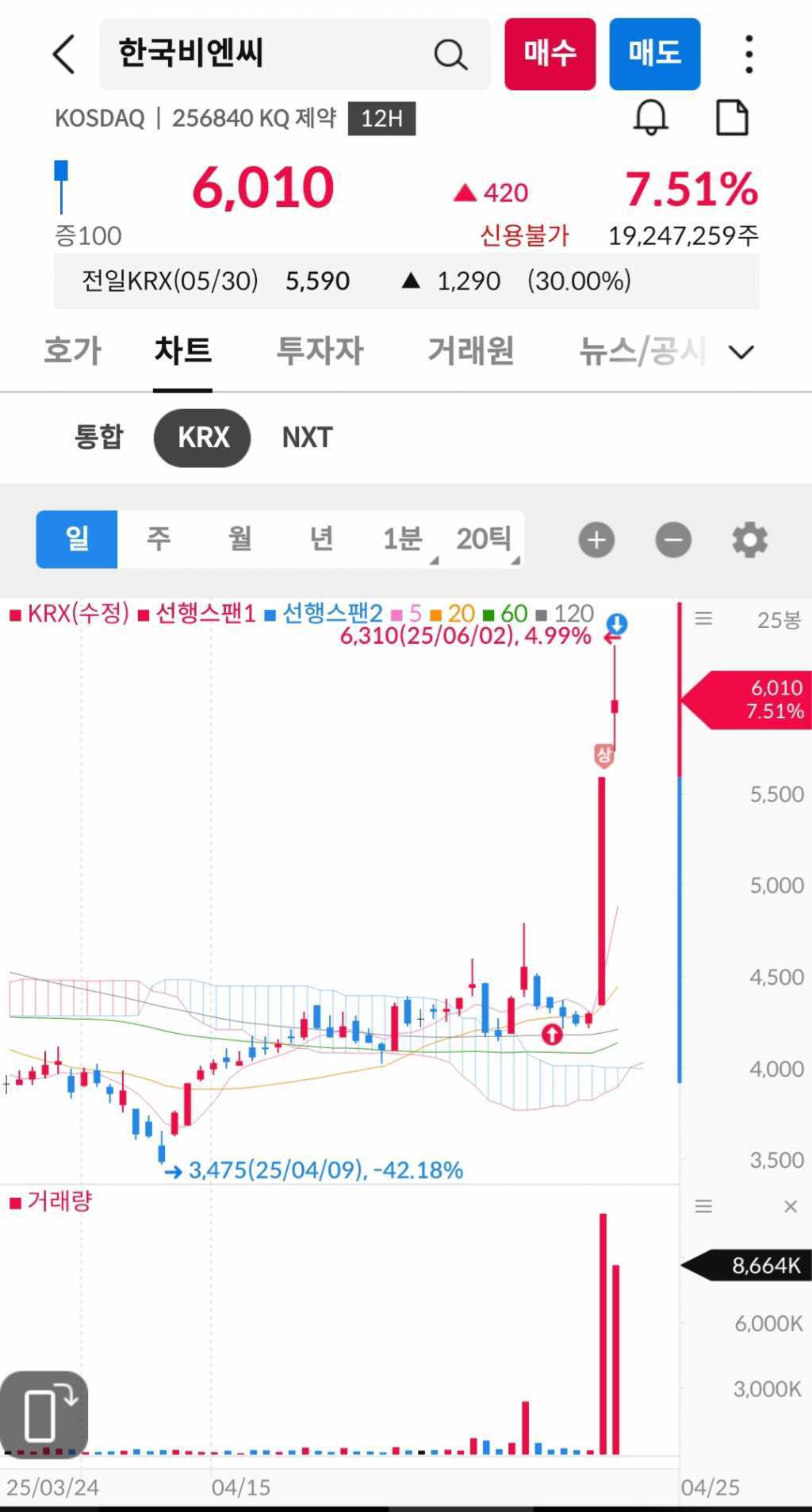Select the 통합 market option
Image resolution: width=812 pixels, height=1512 pixels.
tap(99, 437)
